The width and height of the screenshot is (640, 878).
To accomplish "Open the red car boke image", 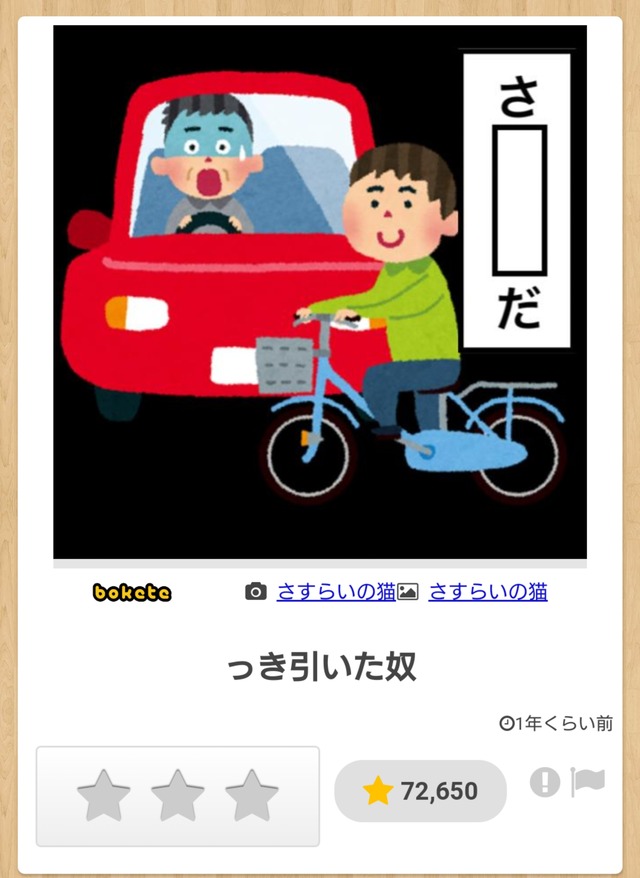I will 319,292.
